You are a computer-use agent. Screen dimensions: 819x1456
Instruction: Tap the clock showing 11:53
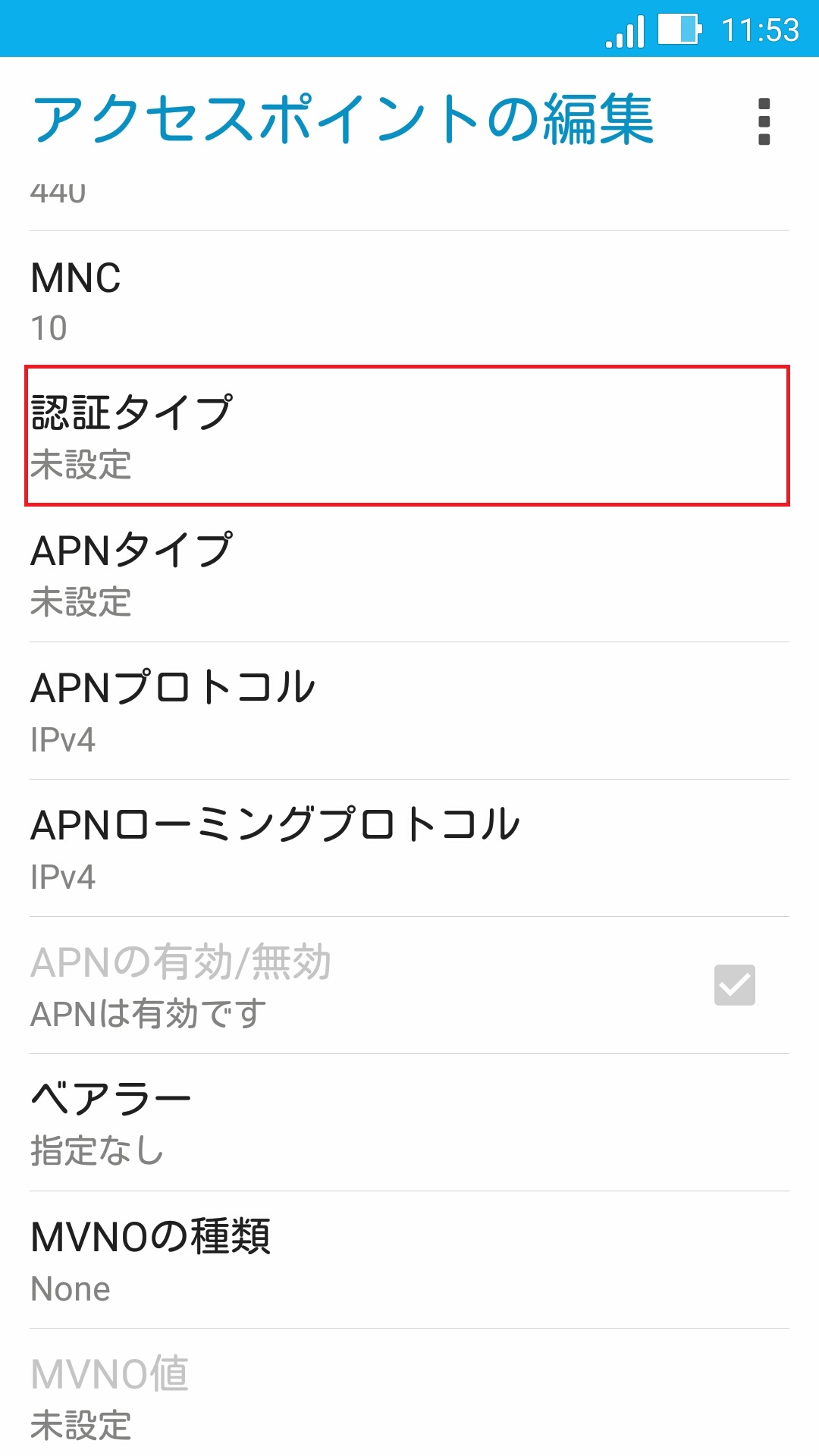pyautogui.click(x=758, y=30)
